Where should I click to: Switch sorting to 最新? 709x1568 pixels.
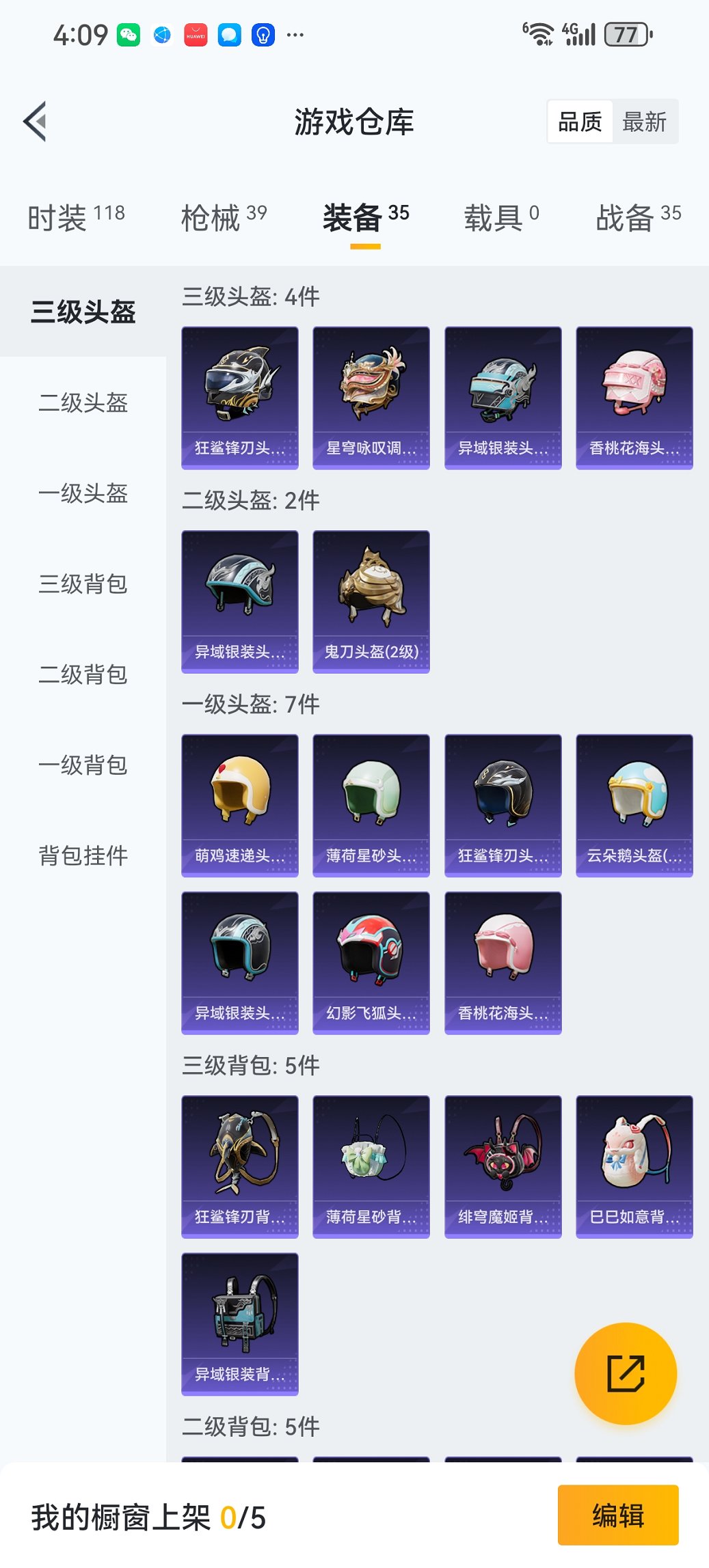coord(644,121)
